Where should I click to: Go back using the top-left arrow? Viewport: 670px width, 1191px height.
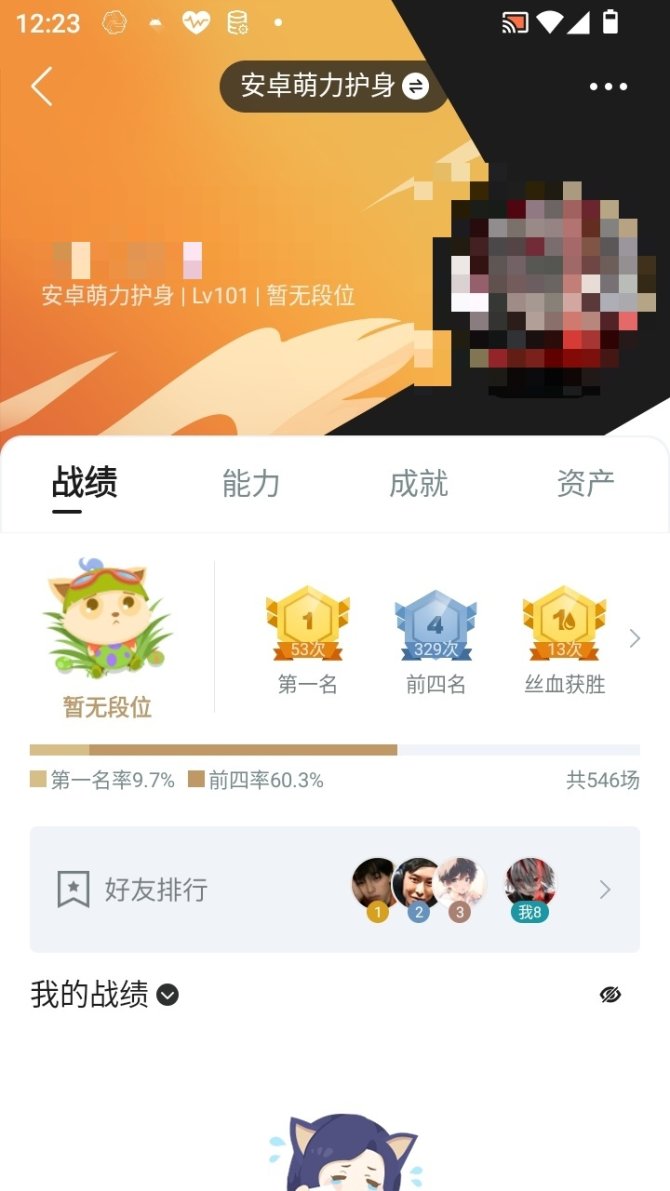pos(41,87)
